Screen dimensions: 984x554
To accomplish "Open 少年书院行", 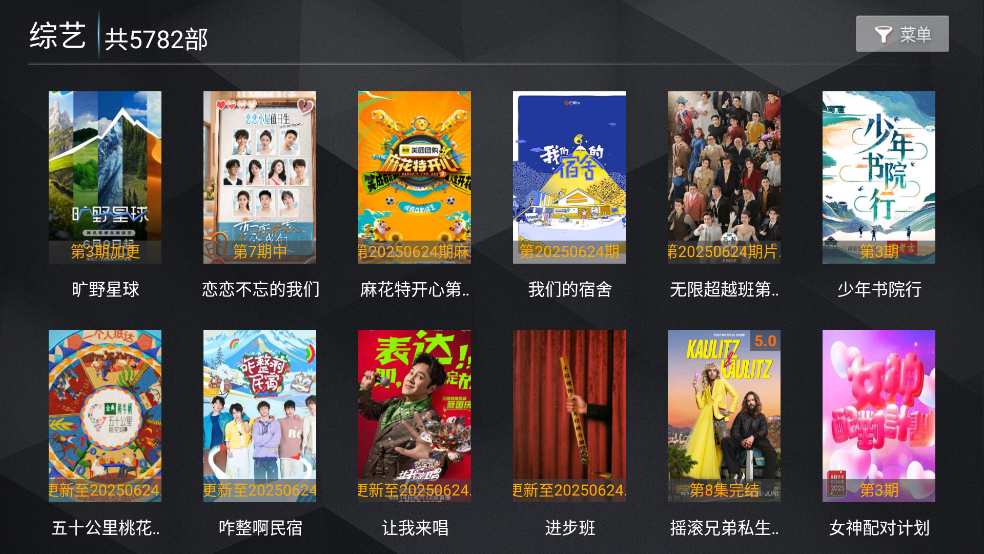I will (879, 178).
